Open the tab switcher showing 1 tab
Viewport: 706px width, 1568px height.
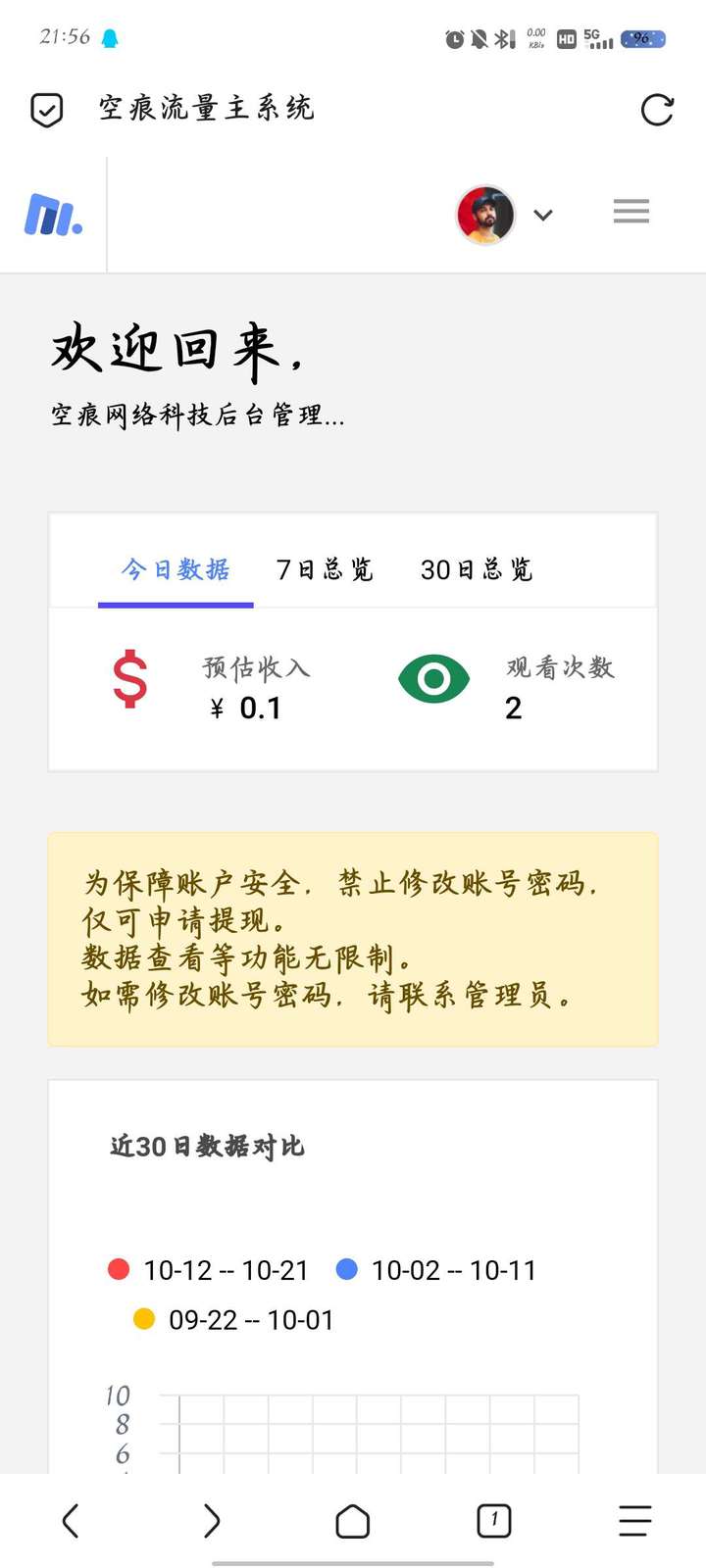tap(494, 1520)
